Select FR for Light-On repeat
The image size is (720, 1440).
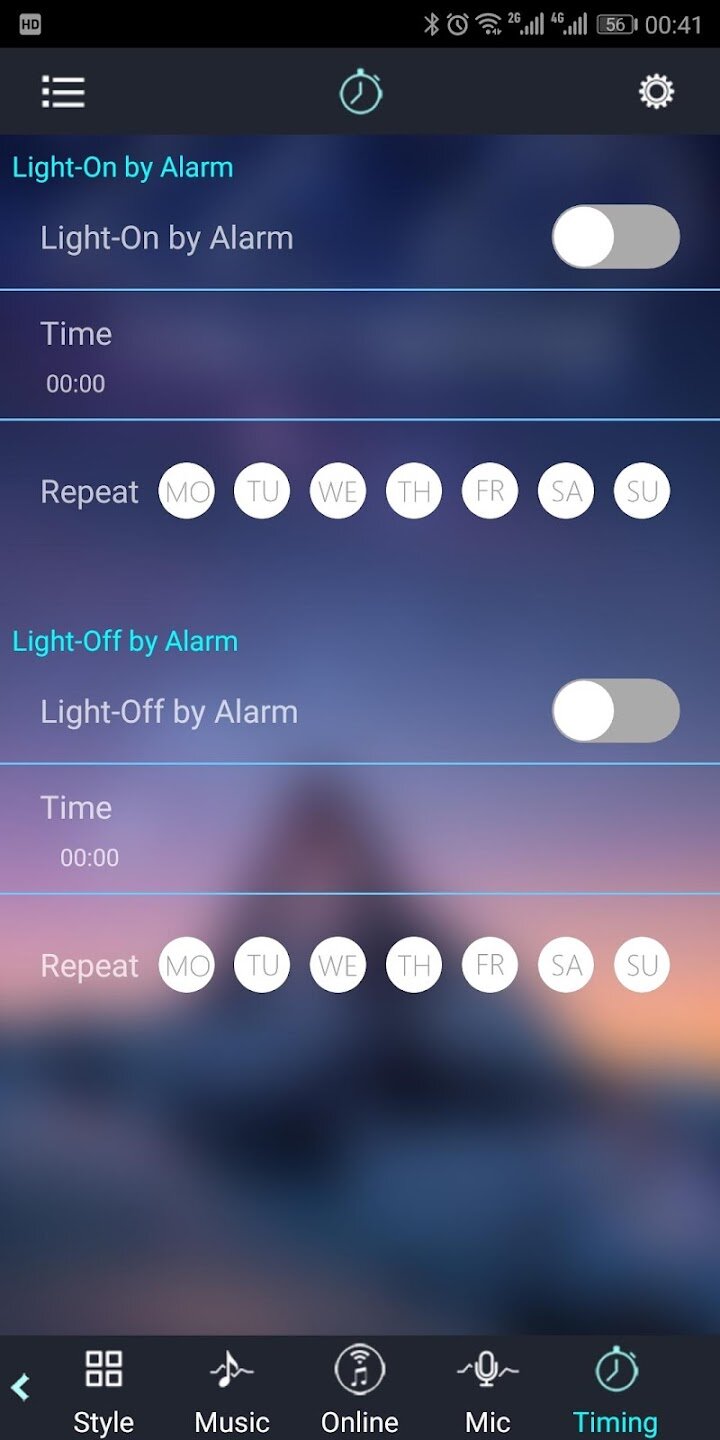pos(490,491)
